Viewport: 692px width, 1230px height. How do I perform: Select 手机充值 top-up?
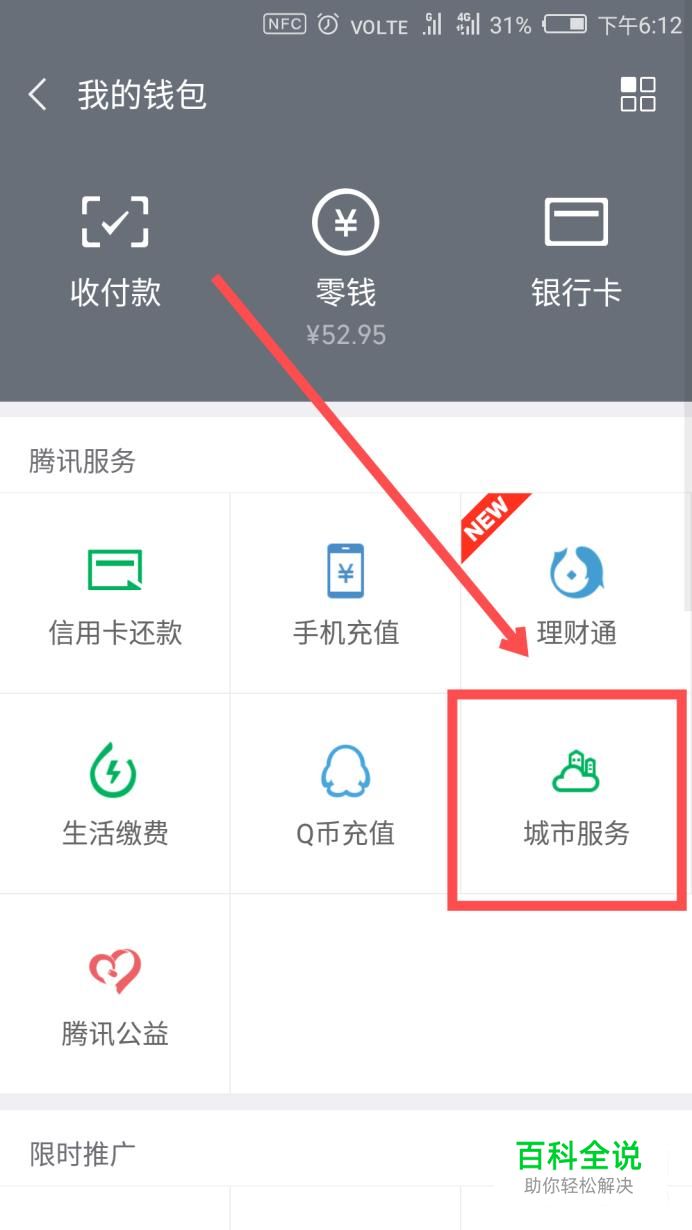[345, 595]
